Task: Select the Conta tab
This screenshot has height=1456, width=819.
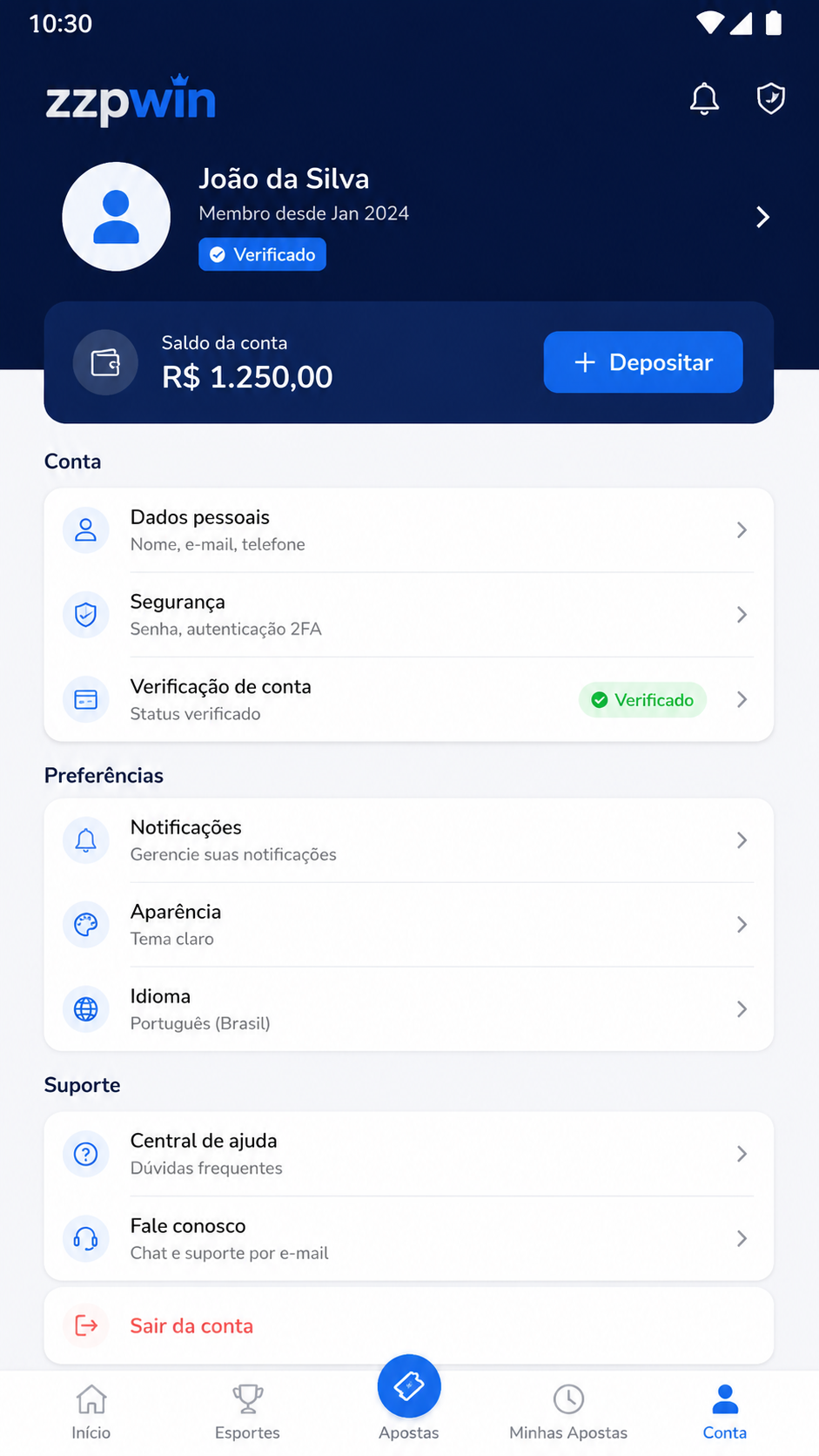Action: coord(725,1412)
